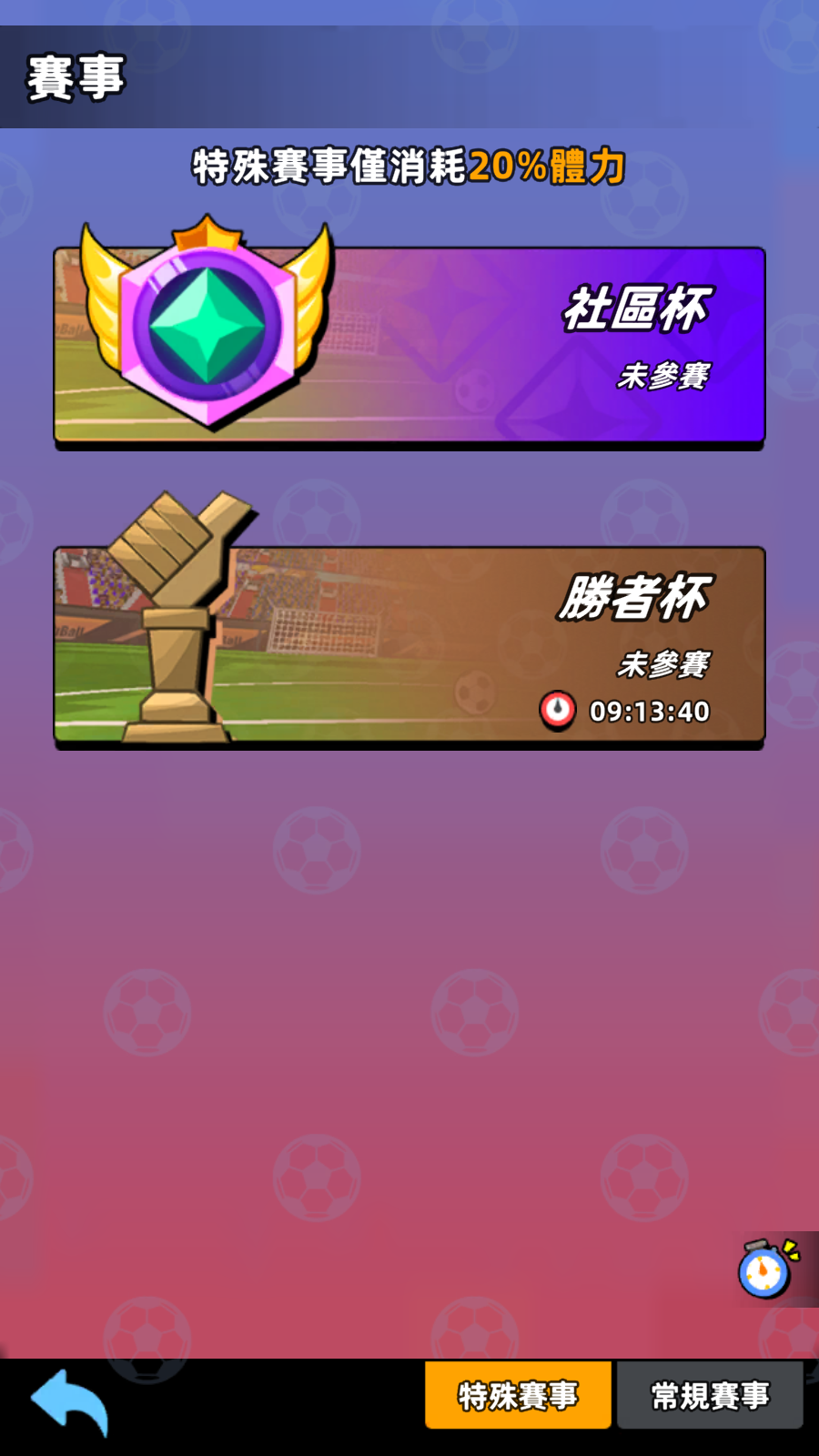Open the 社區杯 tournament card
Viewport: 819px width, 1456px height.
(409, 346)
